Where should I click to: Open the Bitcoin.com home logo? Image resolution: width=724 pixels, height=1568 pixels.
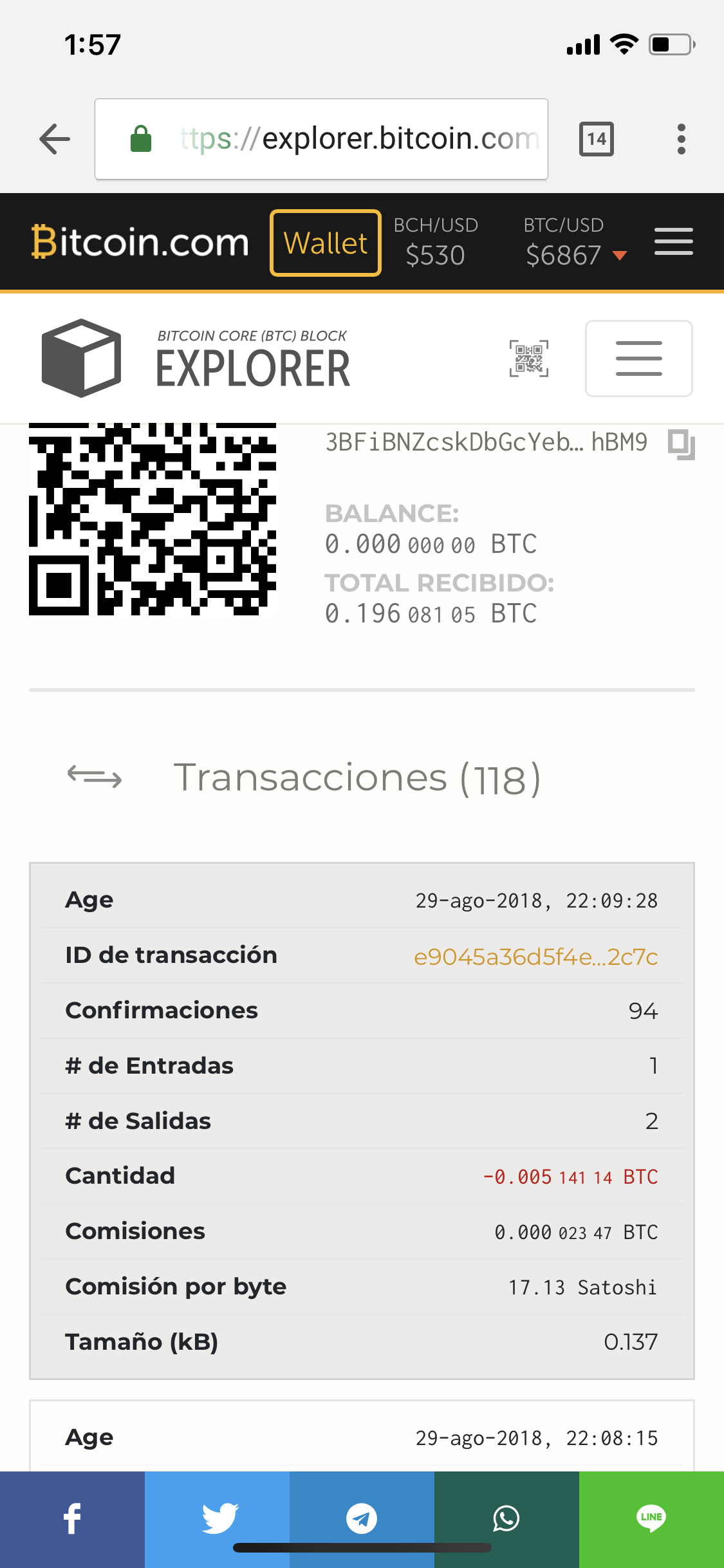(140, 243)
